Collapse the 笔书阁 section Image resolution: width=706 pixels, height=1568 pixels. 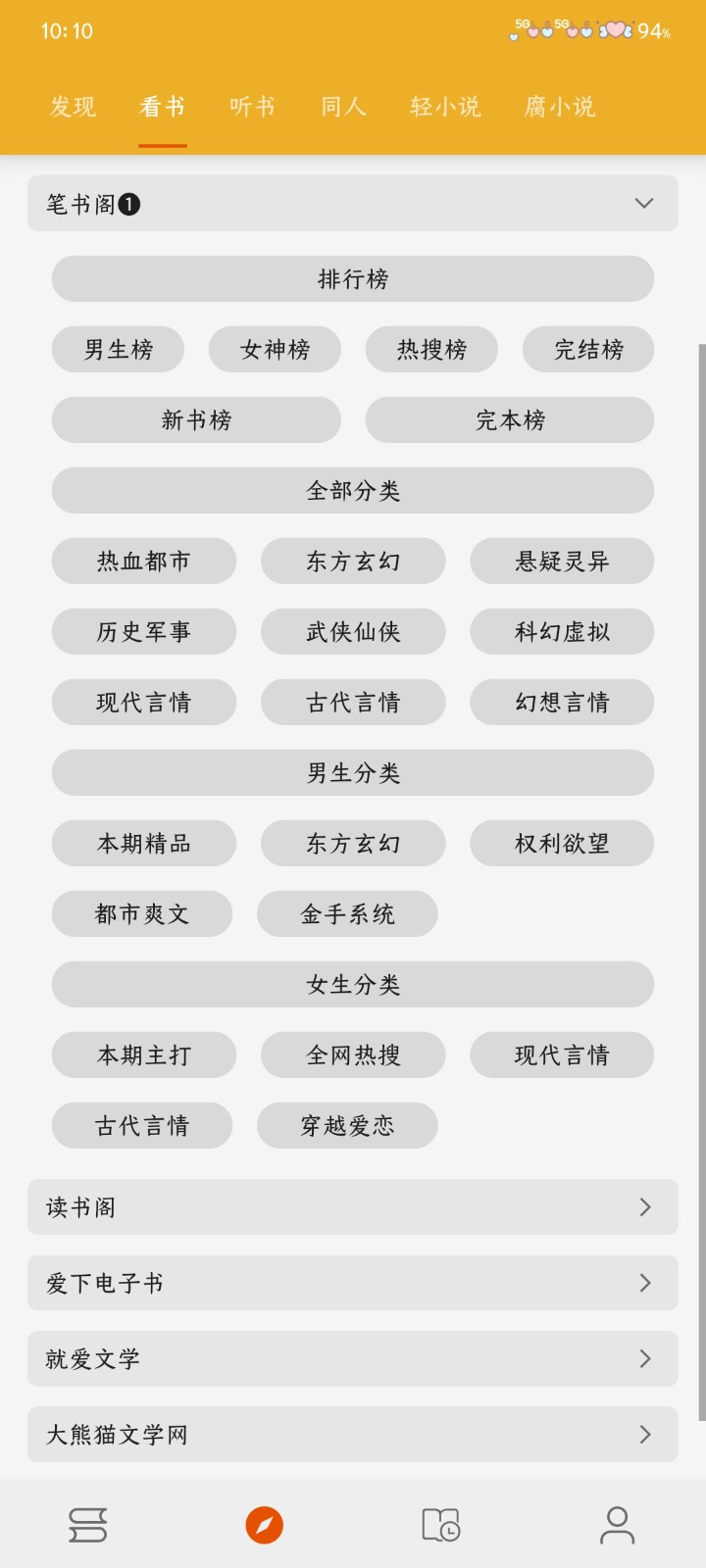point(643,204)
